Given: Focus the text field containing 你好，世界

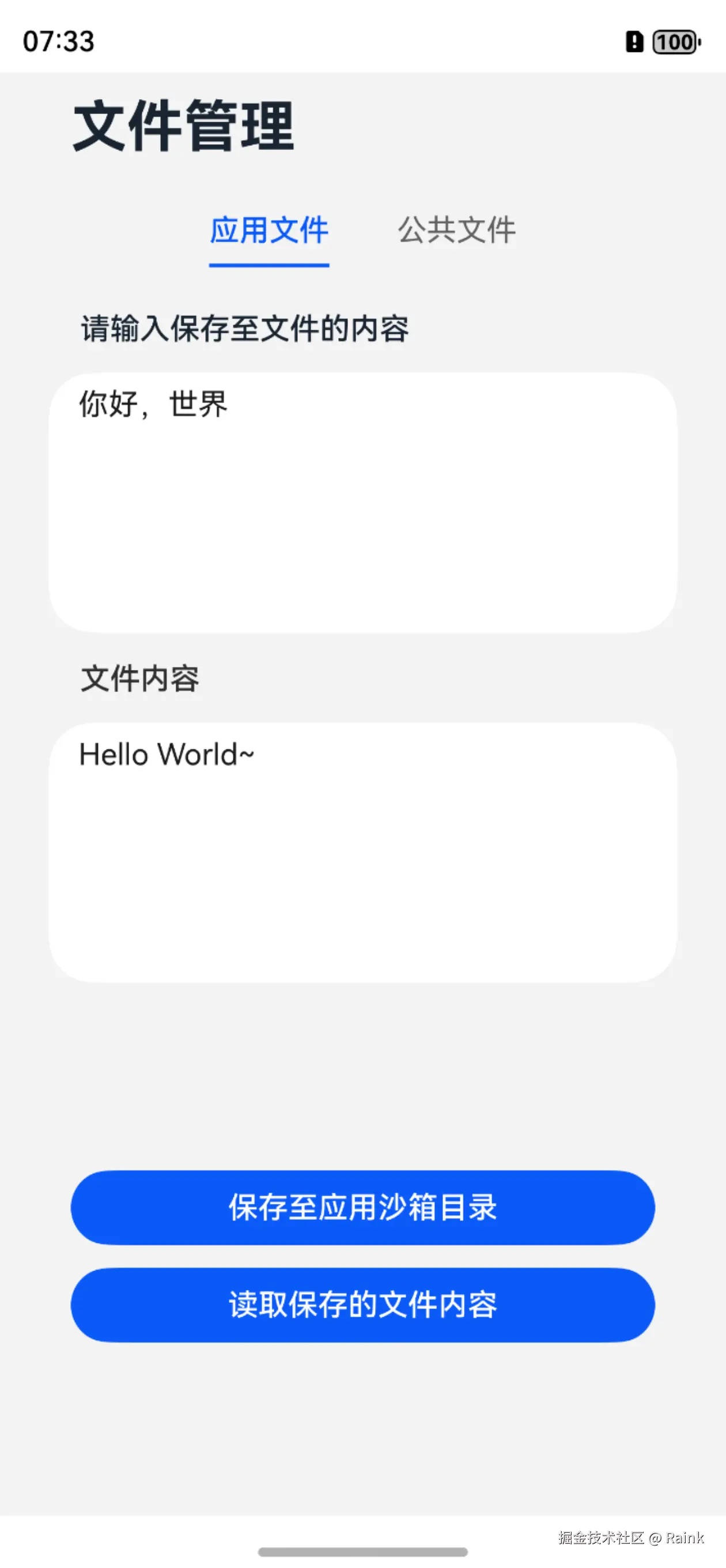Looking at the screenshot, I should click(x=362, y=502).
